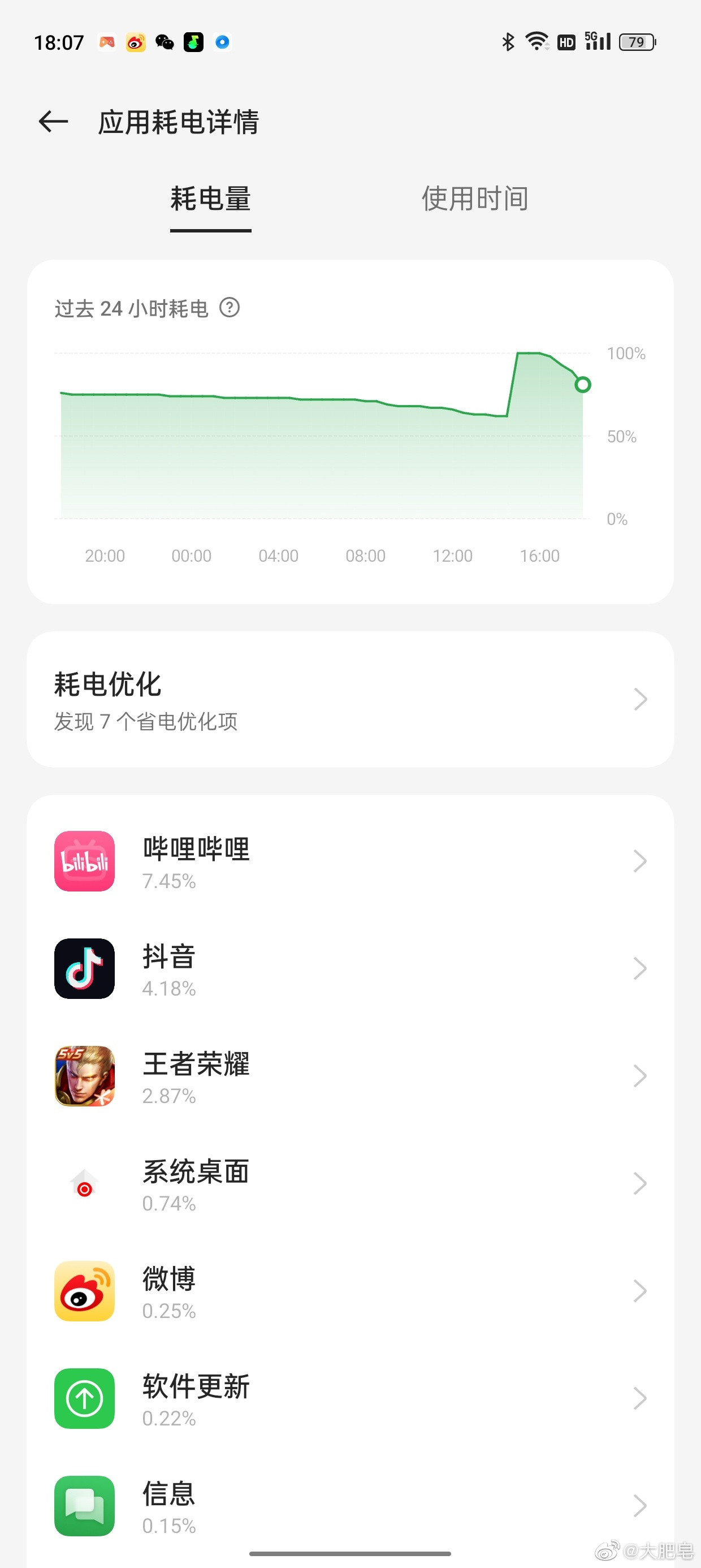Screen dimensions: 701x1568
Task: Open 系统桌面 power details
Action: coord(350,1183)
